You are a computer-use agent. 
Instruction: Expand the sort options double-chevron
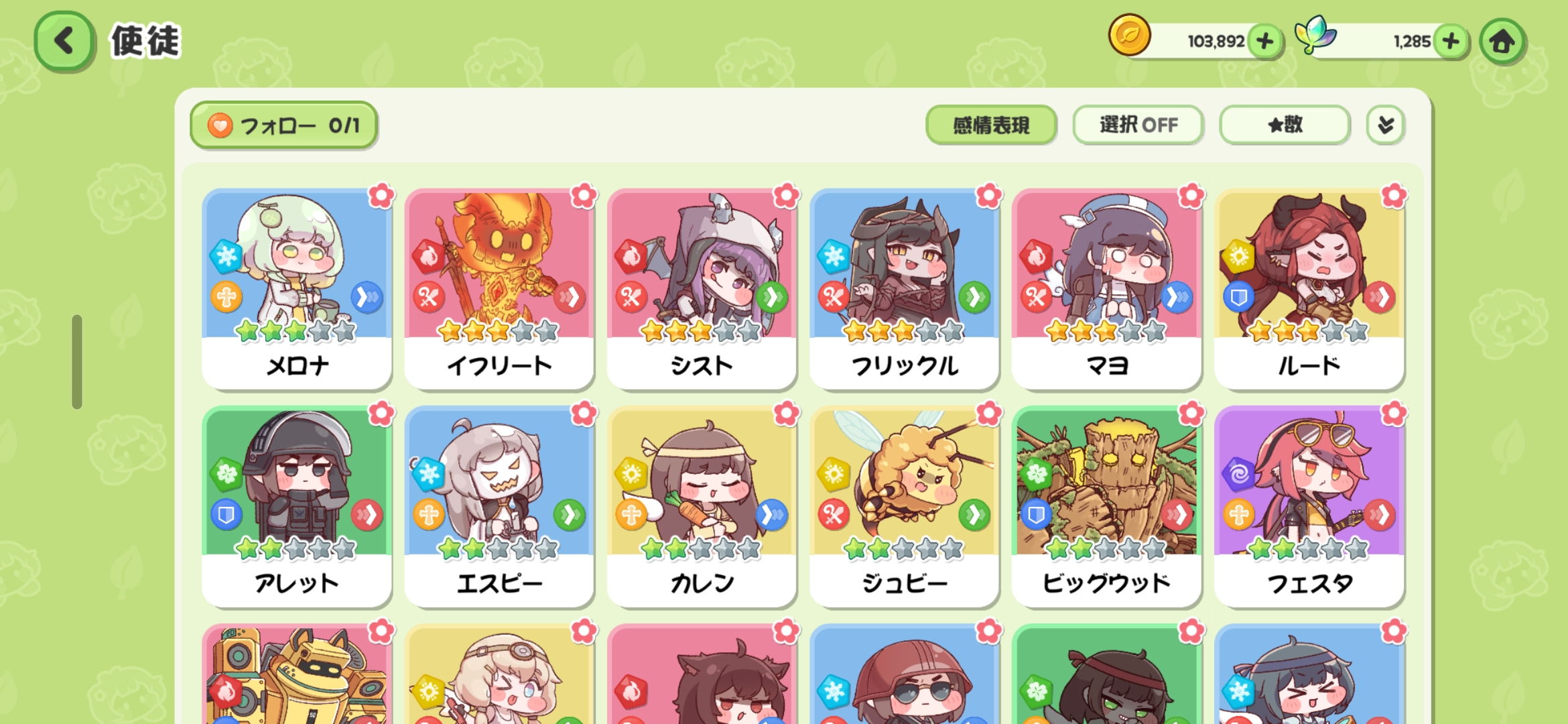(1385, 125)
